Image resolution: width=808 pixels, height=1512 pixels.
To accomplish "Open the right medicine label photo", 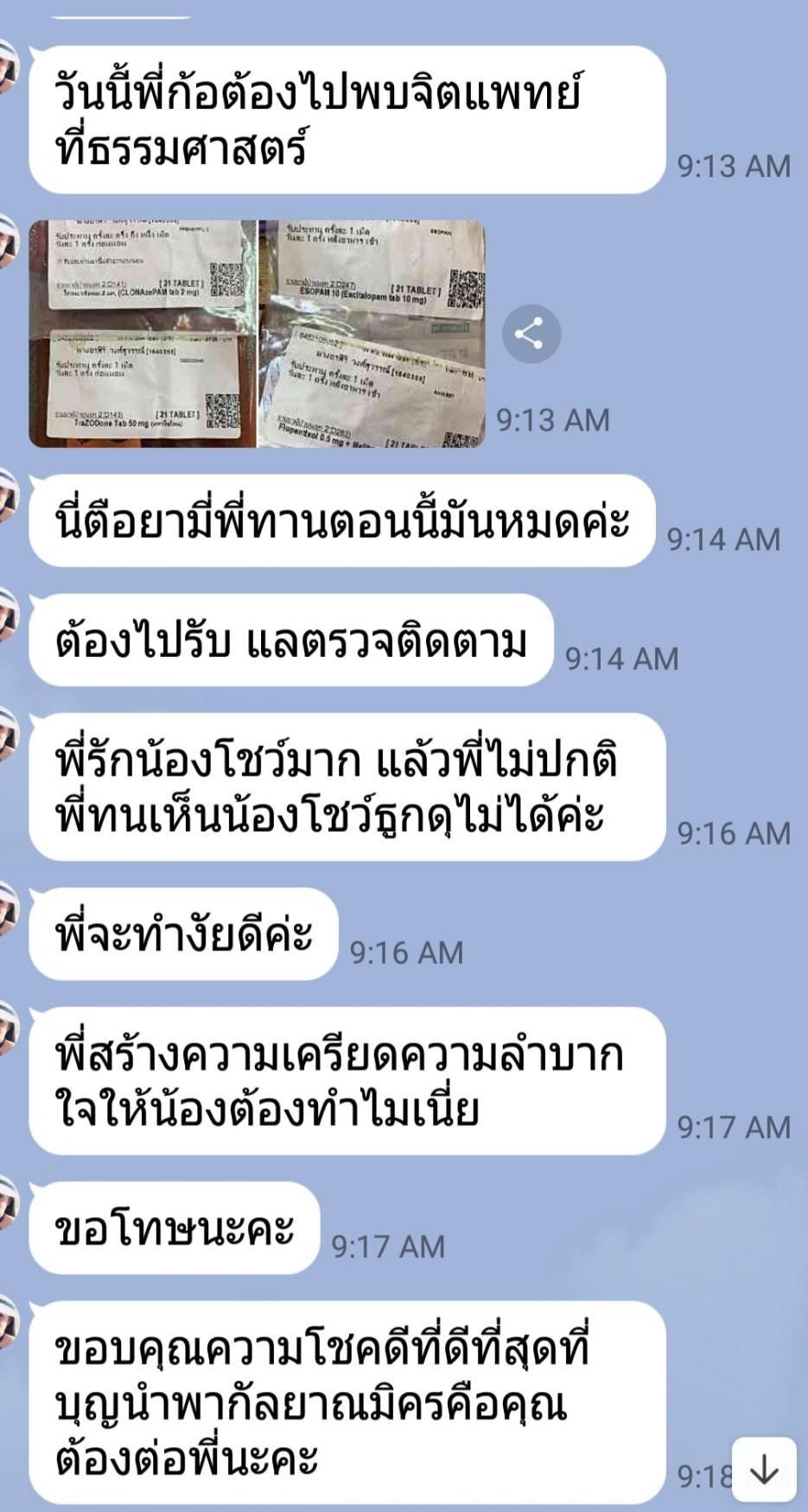I will point(372,334).
